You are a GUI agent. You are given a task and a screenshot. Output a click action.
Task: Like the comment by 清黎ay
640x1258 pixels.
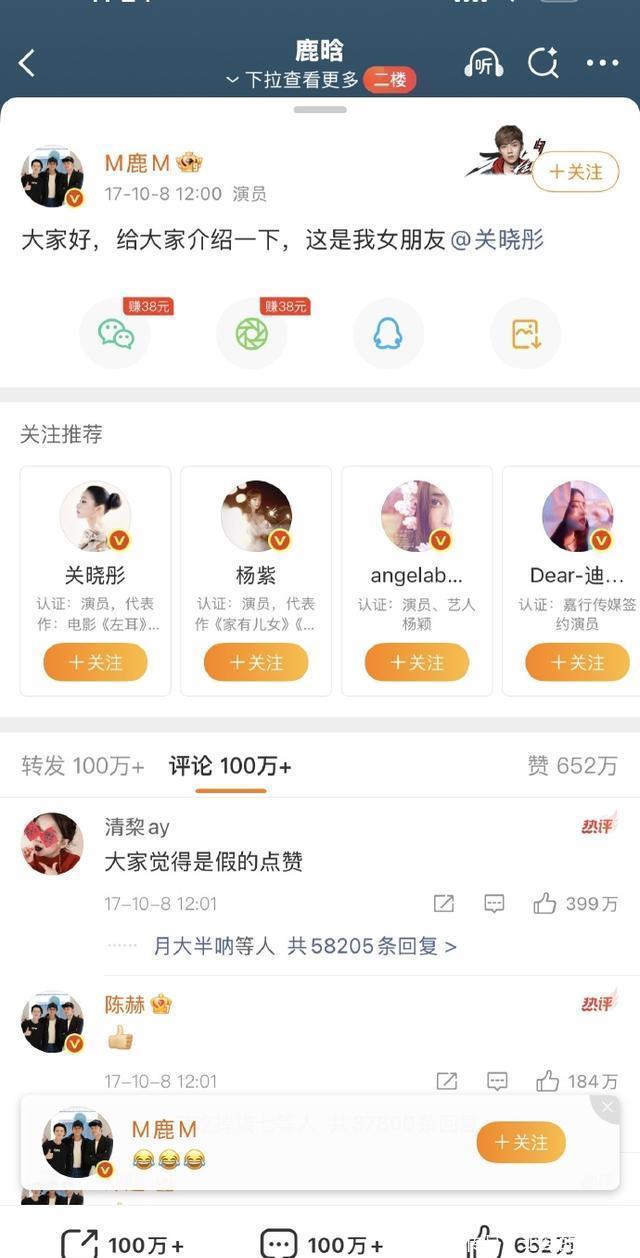click(546, 904)
